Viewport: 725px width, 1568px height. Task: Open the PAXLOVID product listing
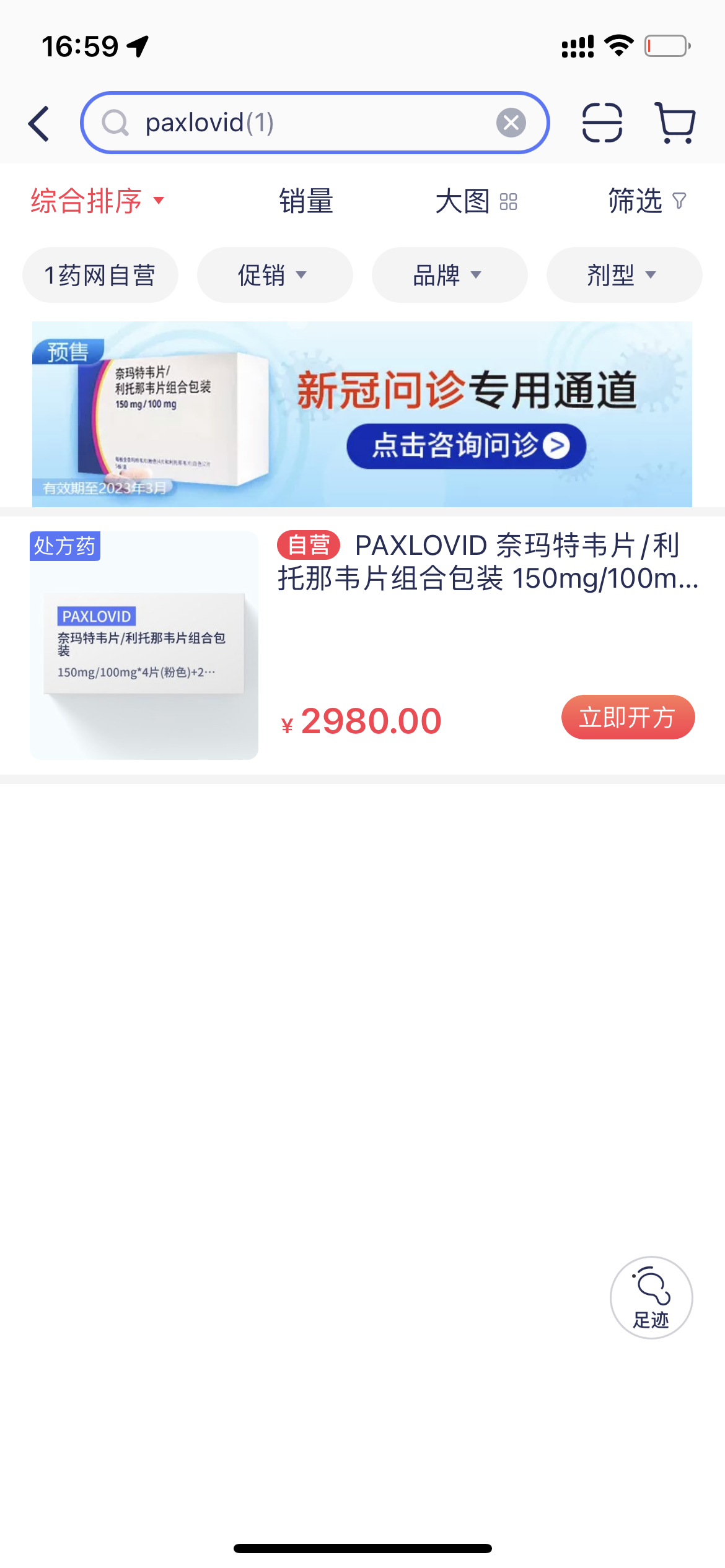(487, 562)
